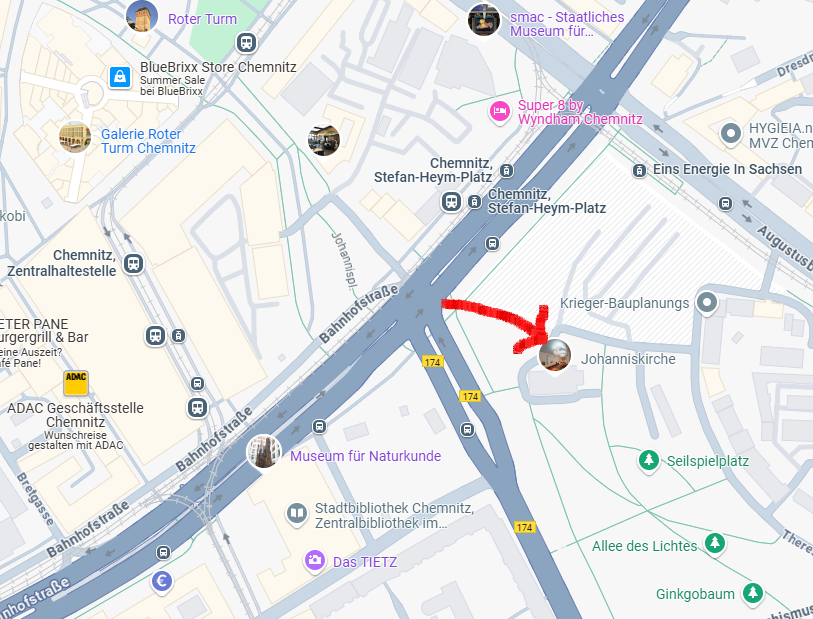Image resolution: width=813 pixels, height=619 pixels.
Task: Select the Das TIETZ marker
Action: (315, 561)
